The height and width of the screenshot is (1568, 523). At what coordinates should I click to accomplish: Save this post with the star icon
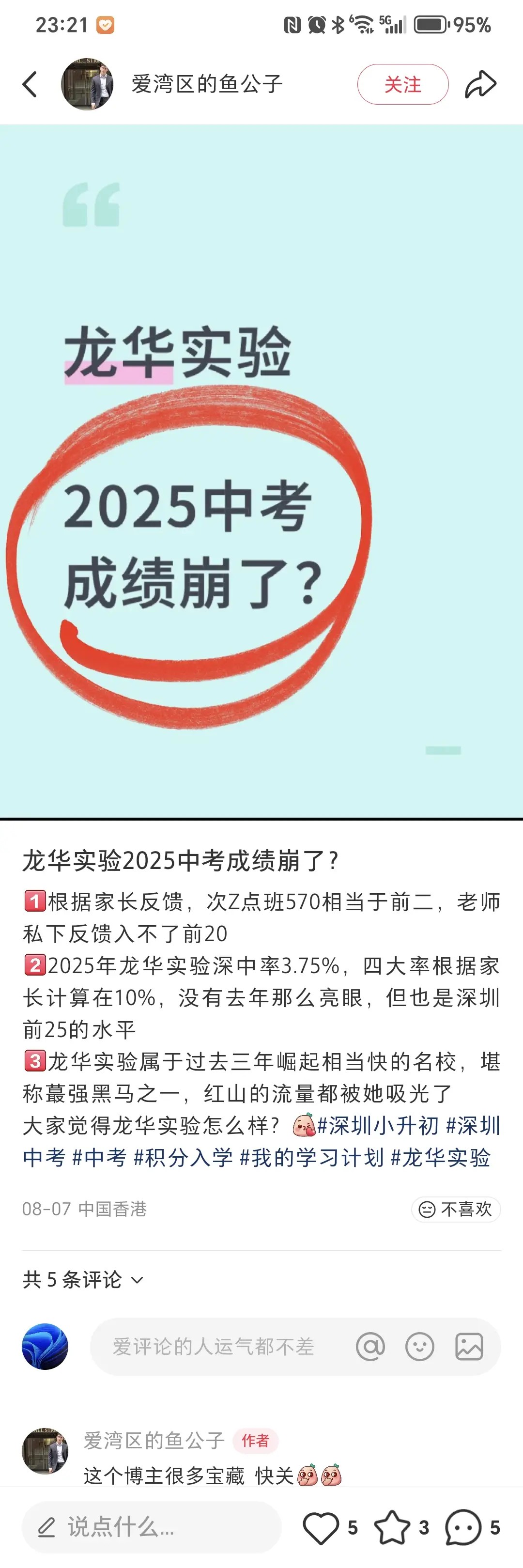[391, 1527]
